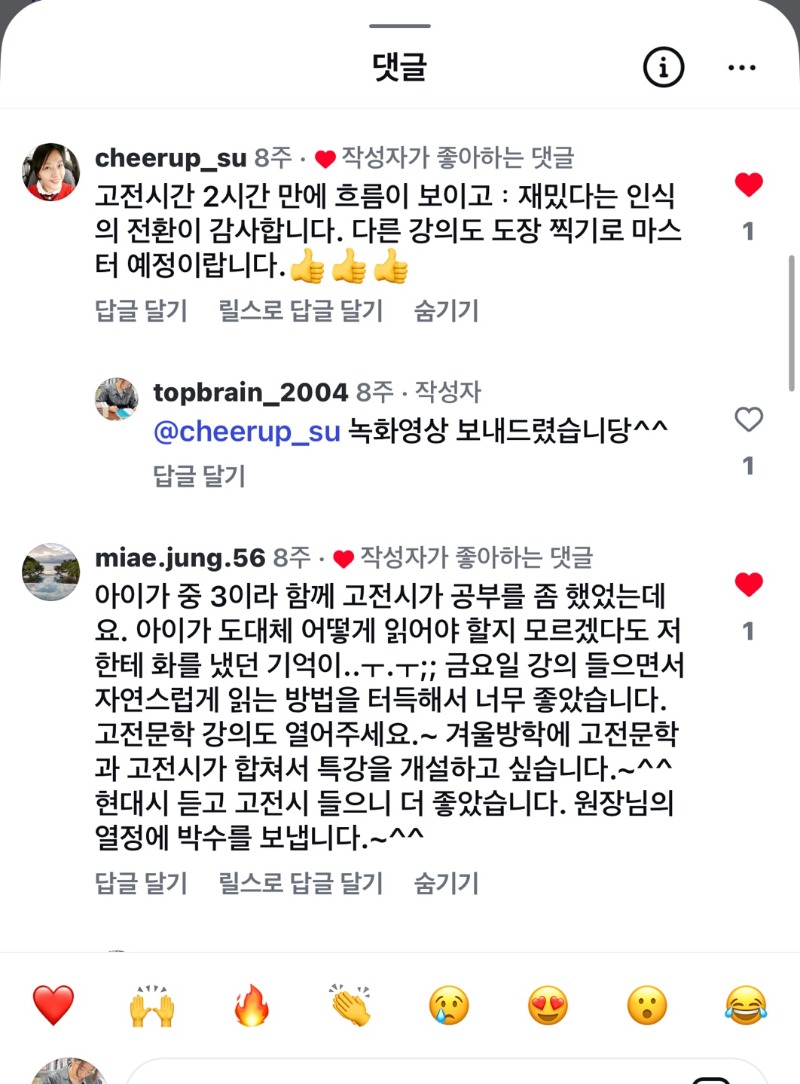Reply with a Reel to cheerup_su
800x1084 pixels.
(300, 311)
